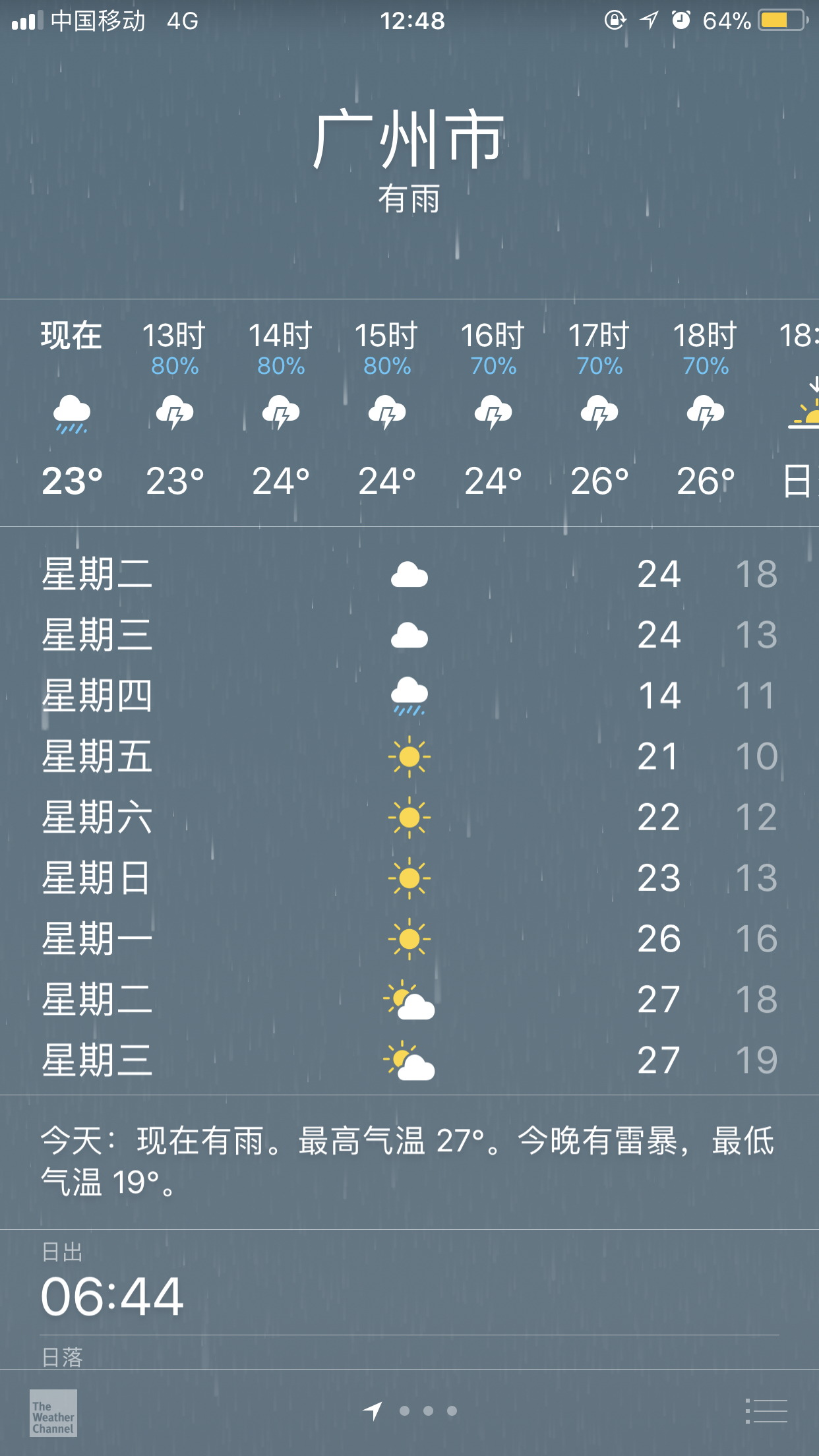
Task: Tap the city page indicator dots
Action: pyautogui.click(x=428, y=1411)
